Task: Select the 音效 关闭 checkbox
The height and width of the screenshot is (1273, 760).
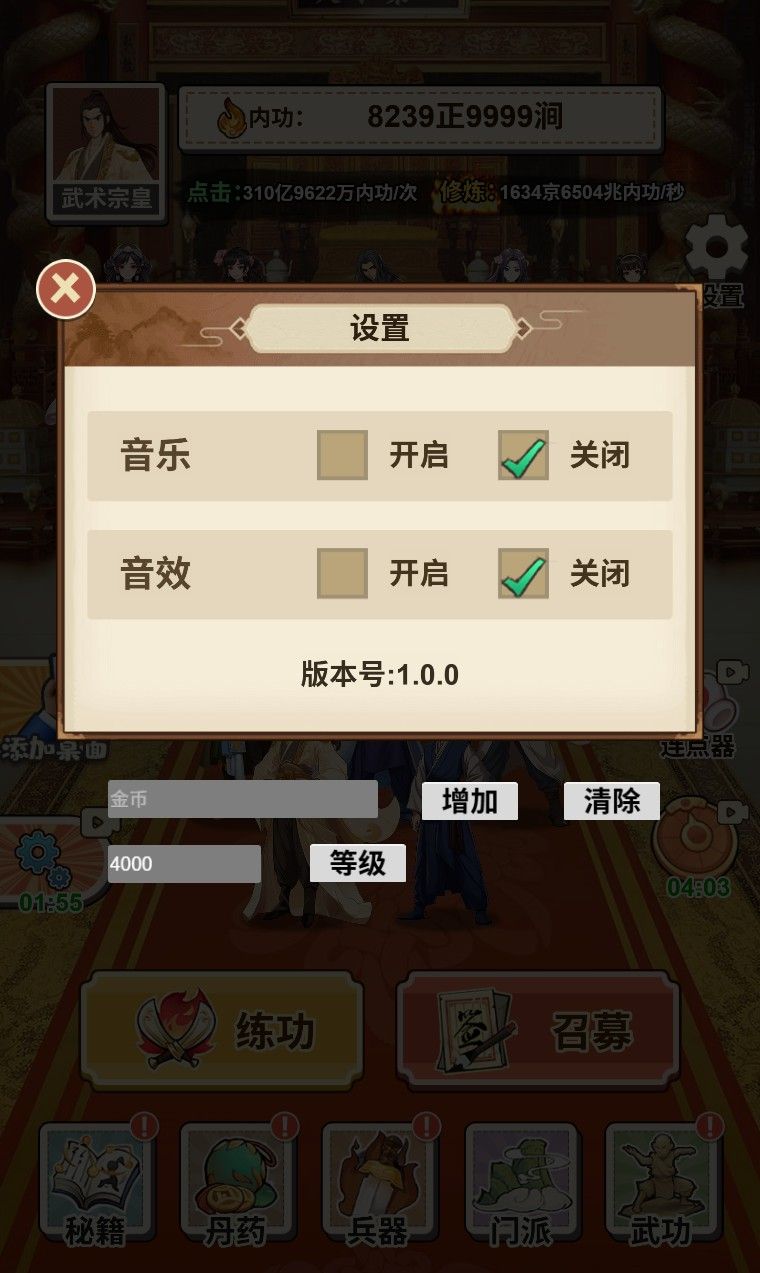Action: tap(523, 573)
